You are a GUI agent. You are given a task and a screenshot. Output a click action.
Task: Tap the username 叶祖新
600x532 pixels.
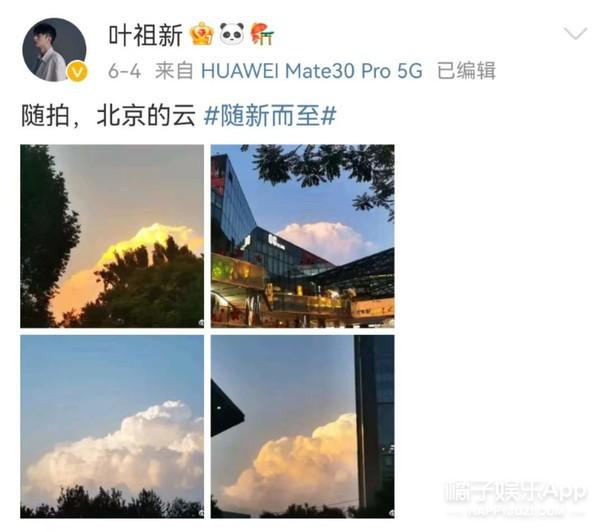145,35
